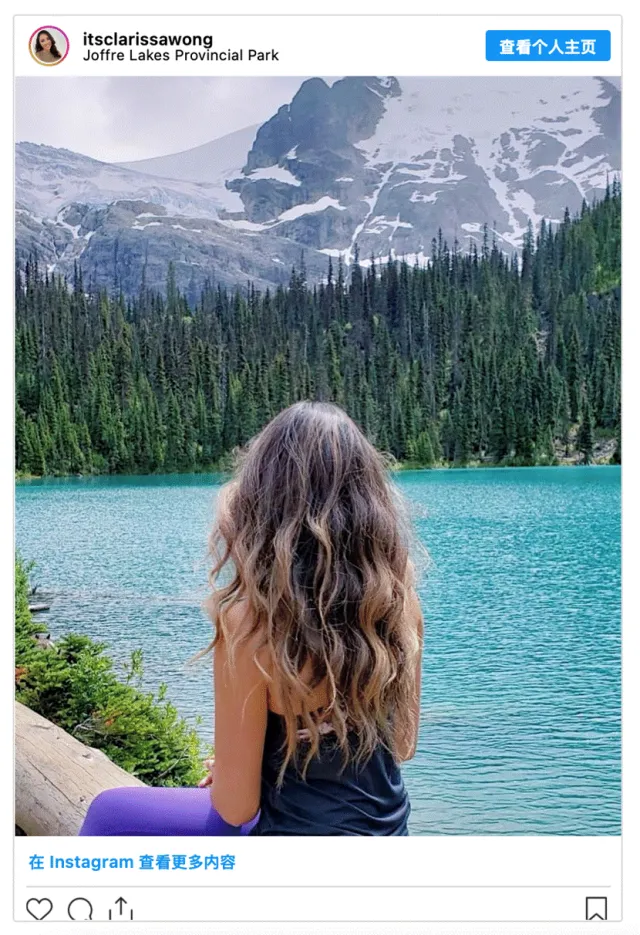Like the post with the heart icon
This screenshot has height=935, width=640.
pos(39,909)
